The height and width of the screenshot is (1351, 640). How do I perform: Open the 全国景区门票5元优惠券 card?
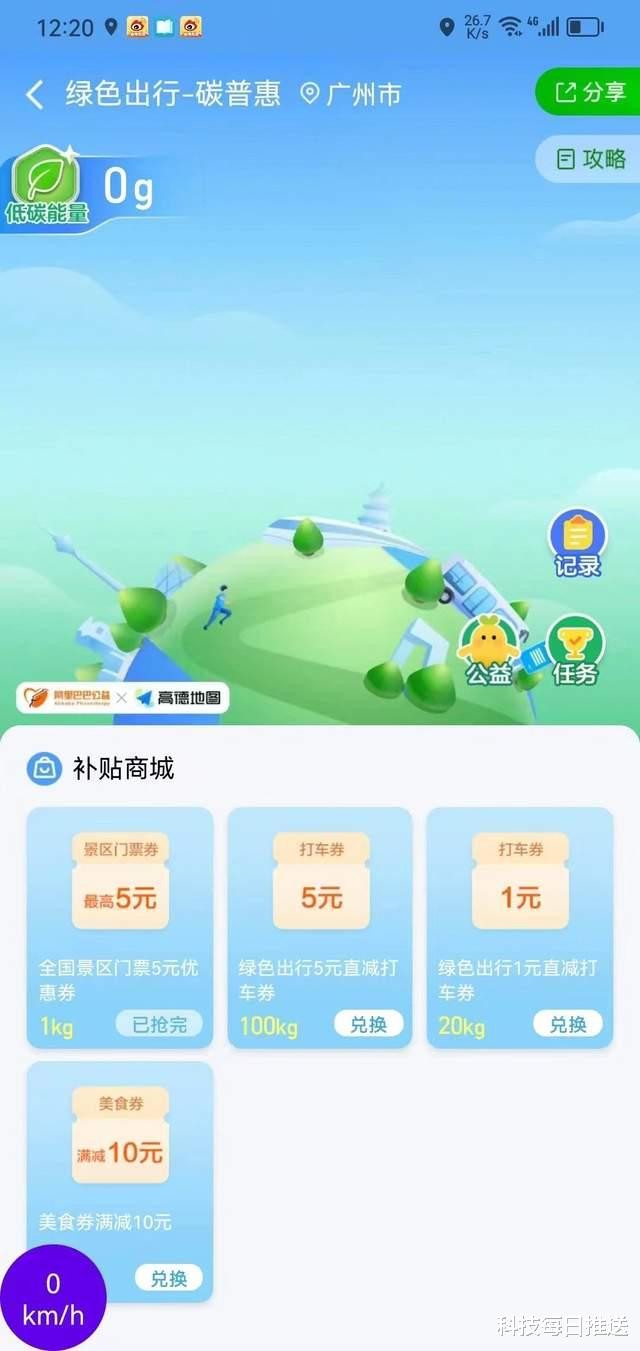click(x=120, y=927)
